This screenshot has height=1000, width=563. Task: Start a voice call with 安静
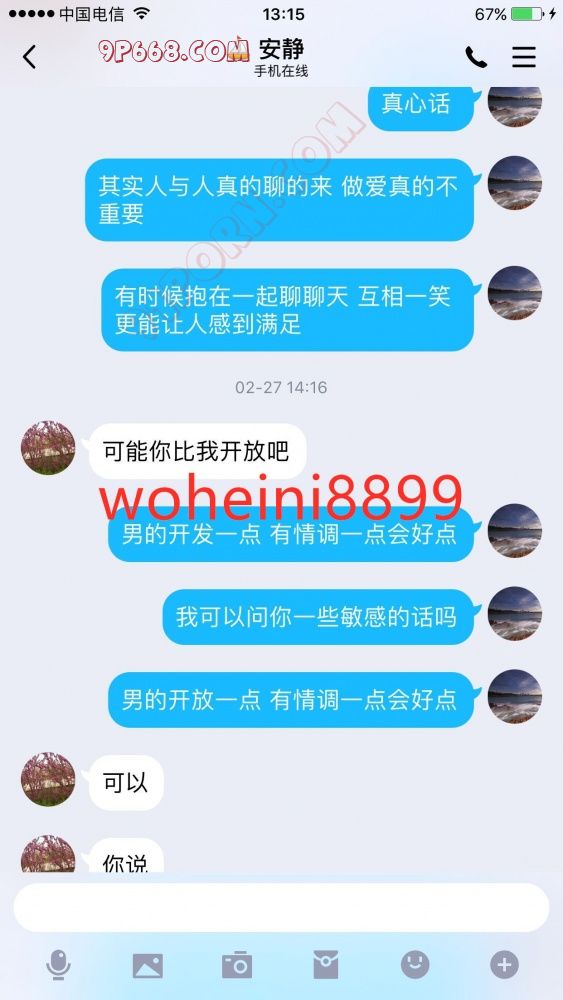click(x=476, y=57)
